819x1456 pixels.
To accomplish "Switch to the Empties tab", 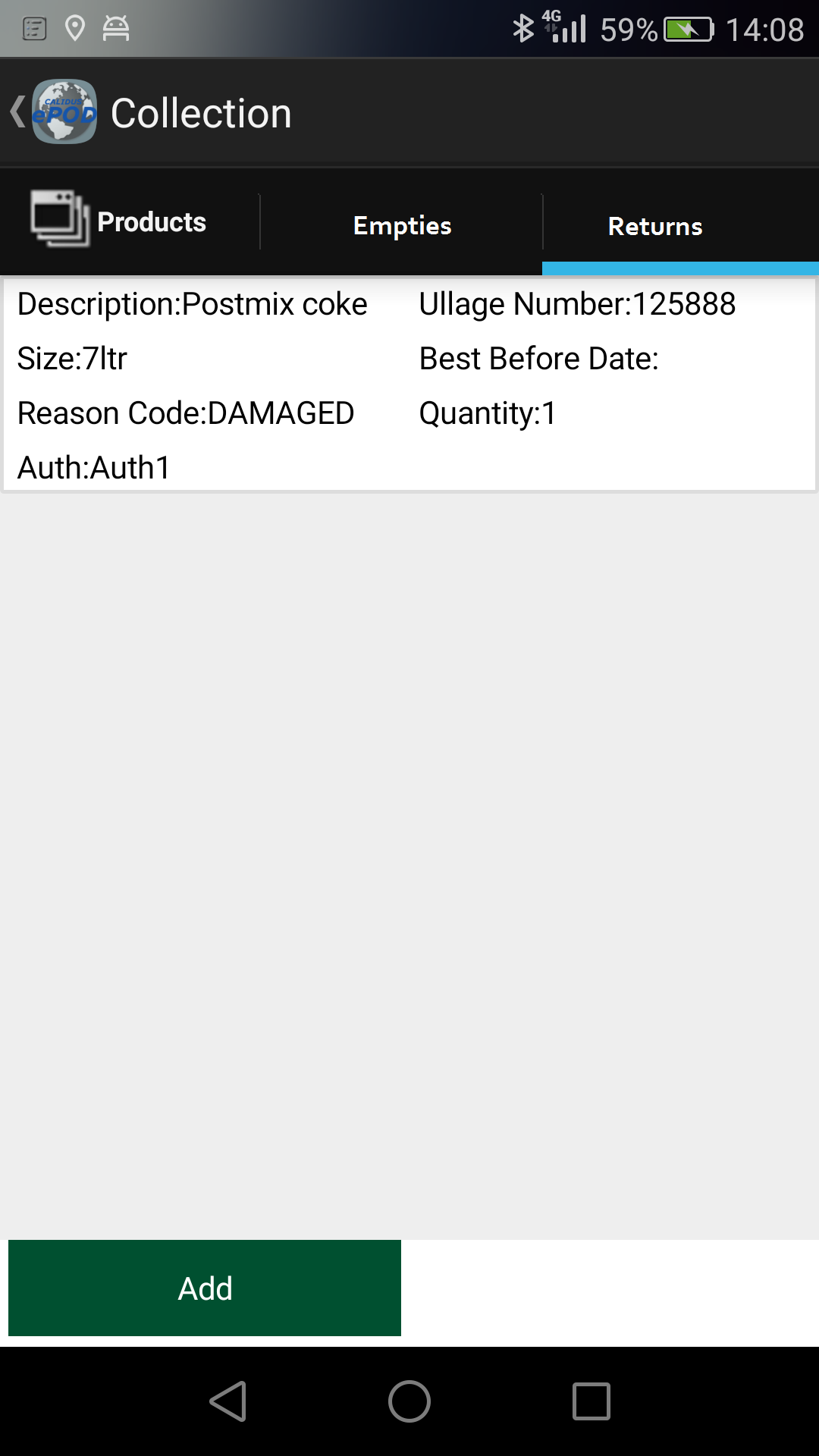I will tap(402, 225).
